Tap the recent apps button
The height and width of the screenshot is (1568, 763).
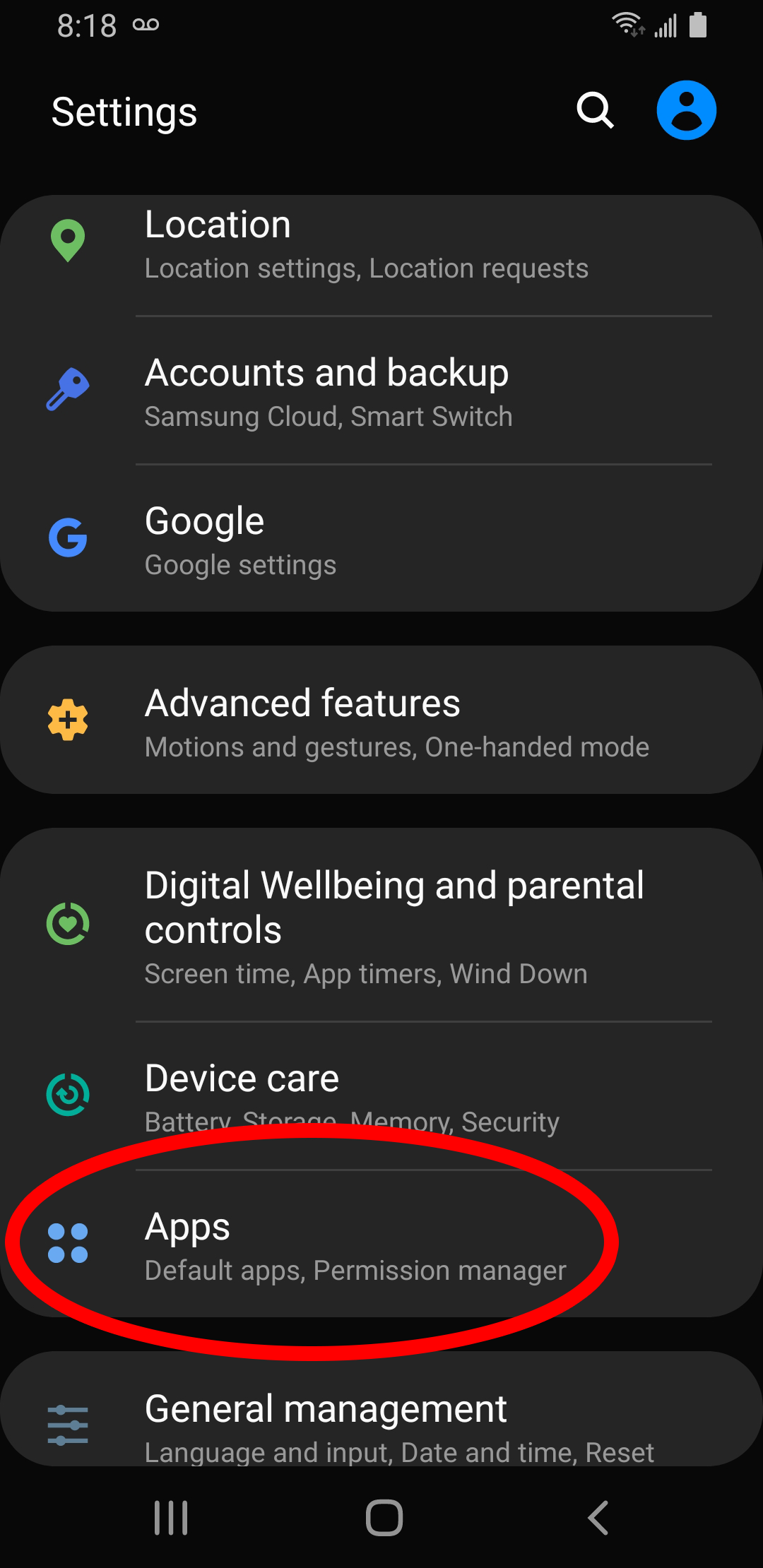click(171, 1518)
